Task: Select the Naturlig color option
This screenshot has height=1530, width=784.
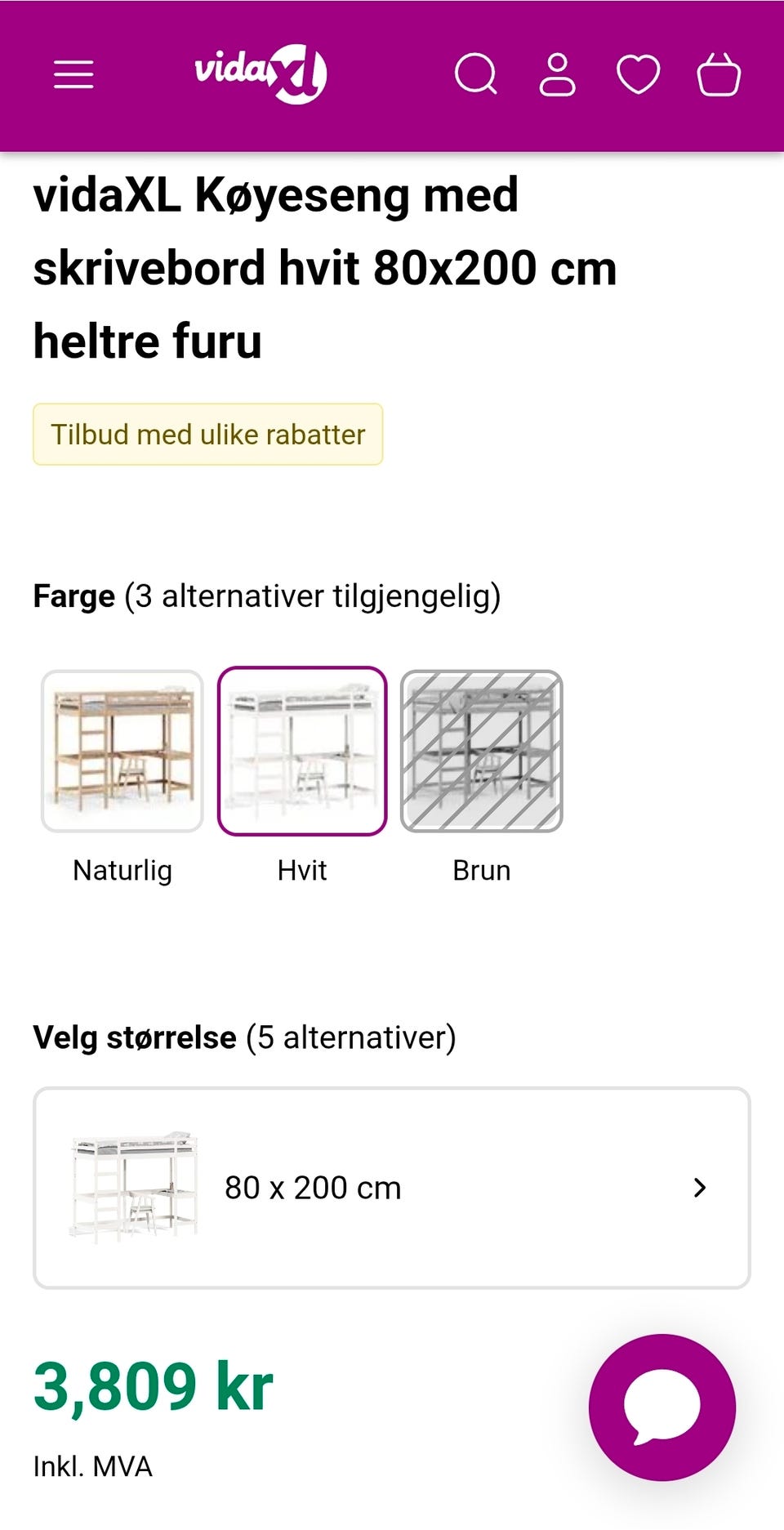Action: 121,750
